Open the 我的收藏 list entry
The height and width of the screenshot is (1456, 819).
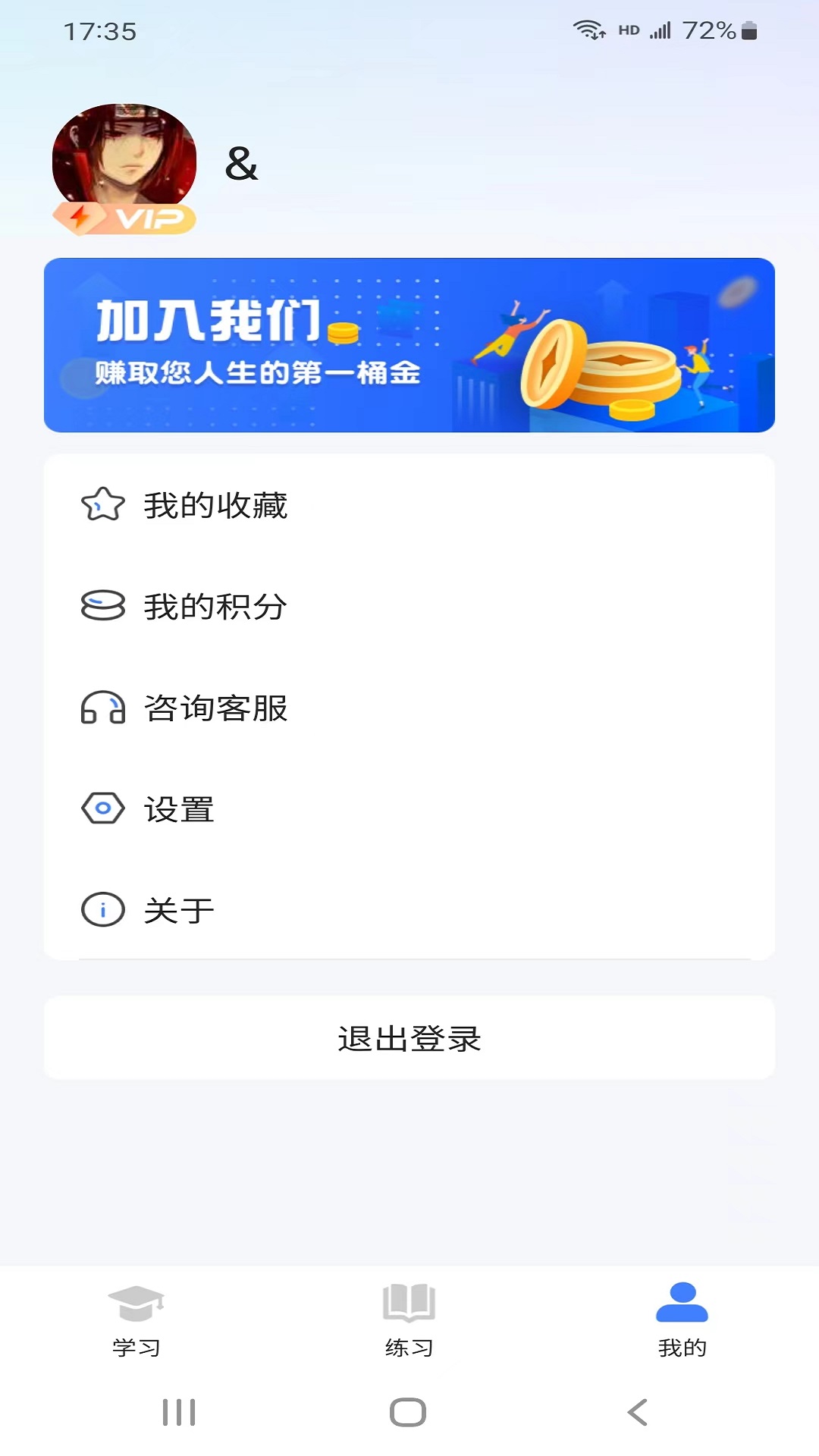click(216, 504)
